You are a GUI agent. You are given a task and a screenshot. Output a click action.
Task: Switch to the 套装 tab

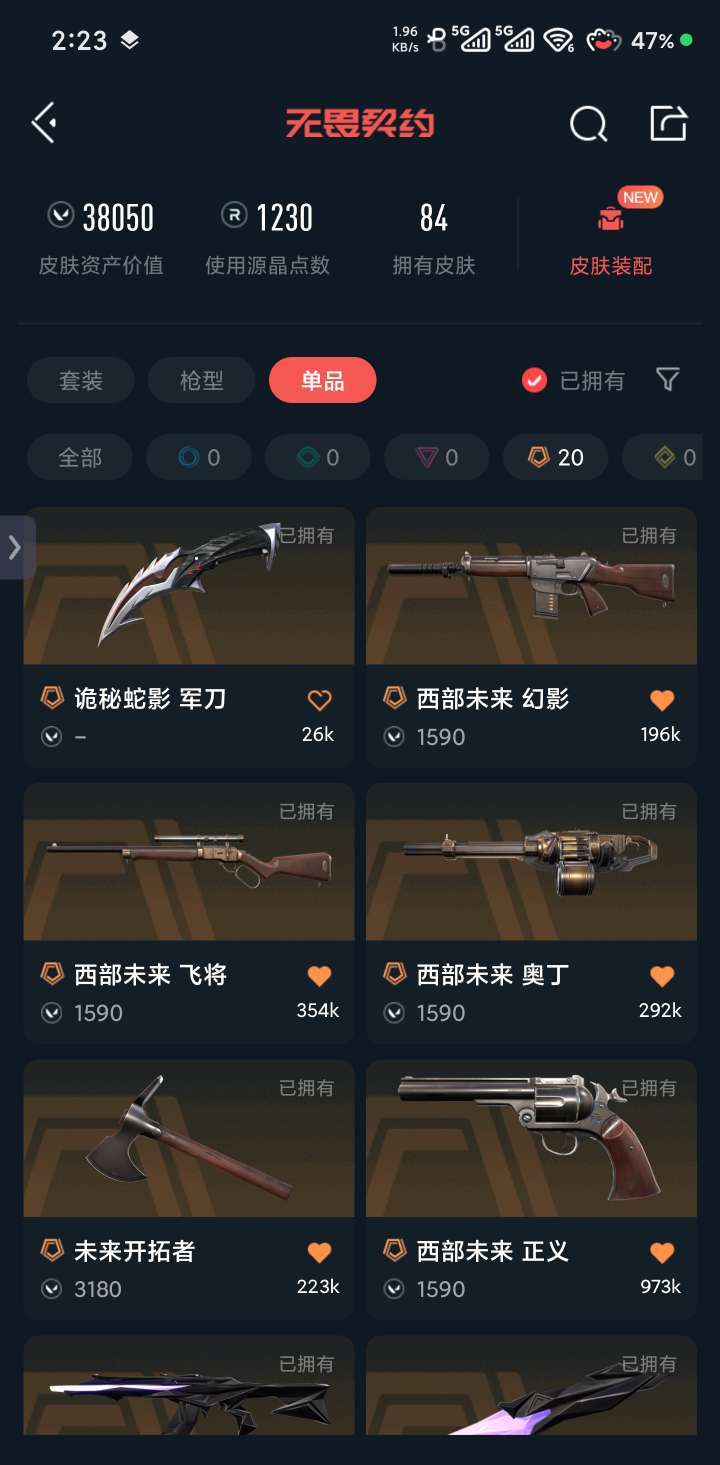click(80, 380)
